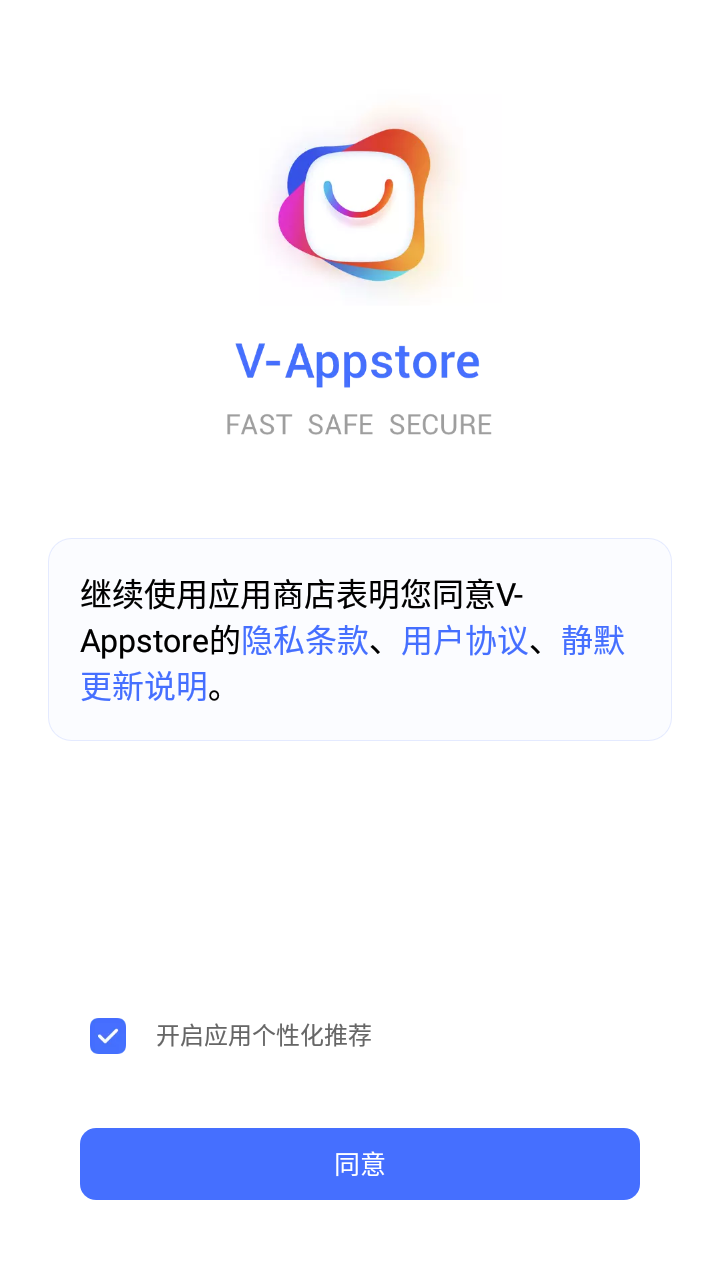Uncheck the 开启应用个性化推荐 checkbox
Image resolution: width=720 pixels, height=1280 pixels.
click(x=108, y=1036)
